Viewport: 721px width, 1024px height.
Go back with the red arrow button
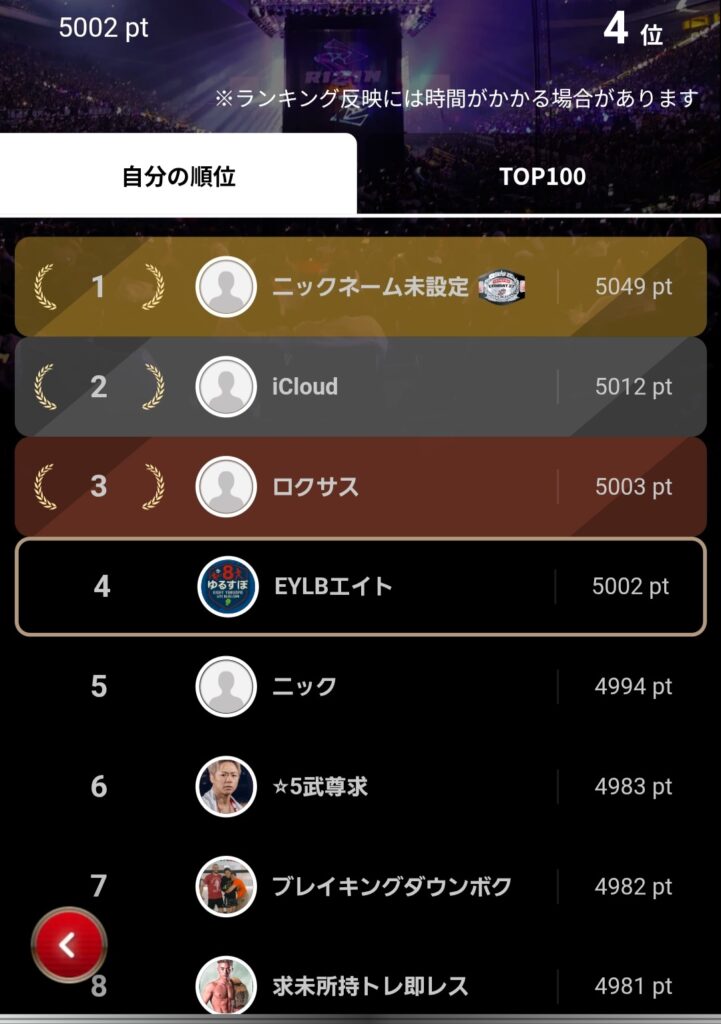coord(68,945)
